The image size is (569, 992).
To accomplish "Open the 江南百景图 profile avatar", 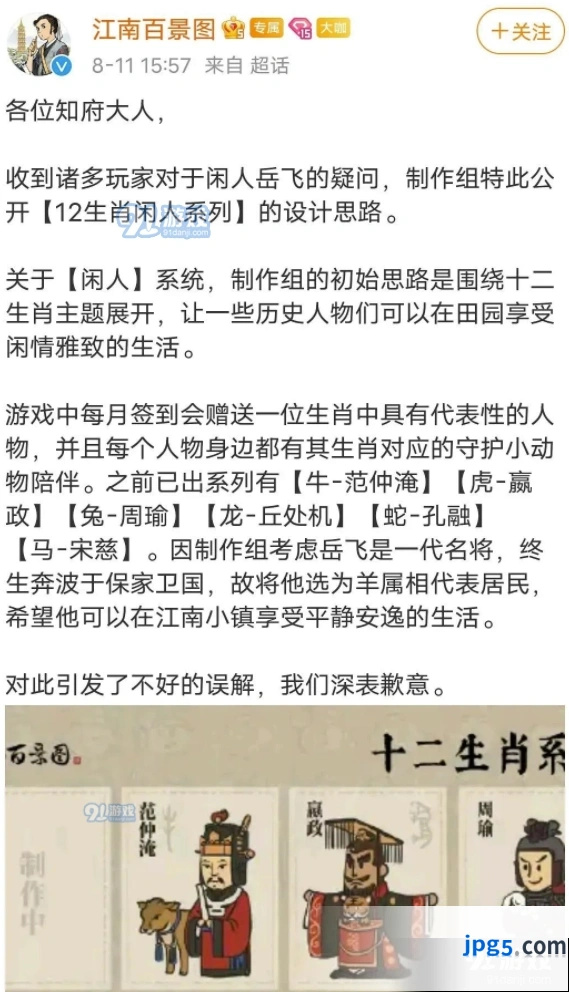I will tap(40, 44).
